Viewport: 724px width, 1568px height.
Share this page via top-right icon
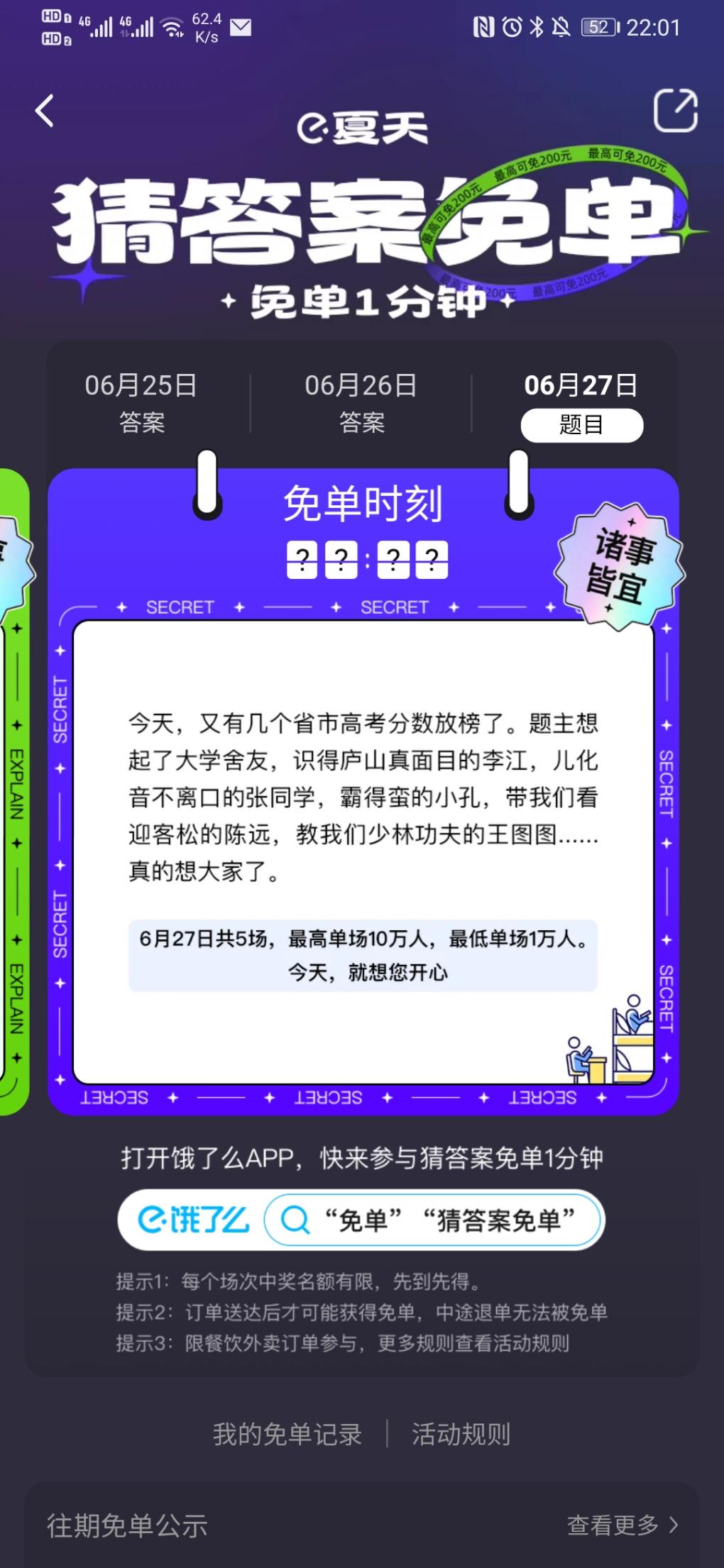[675, 111]
